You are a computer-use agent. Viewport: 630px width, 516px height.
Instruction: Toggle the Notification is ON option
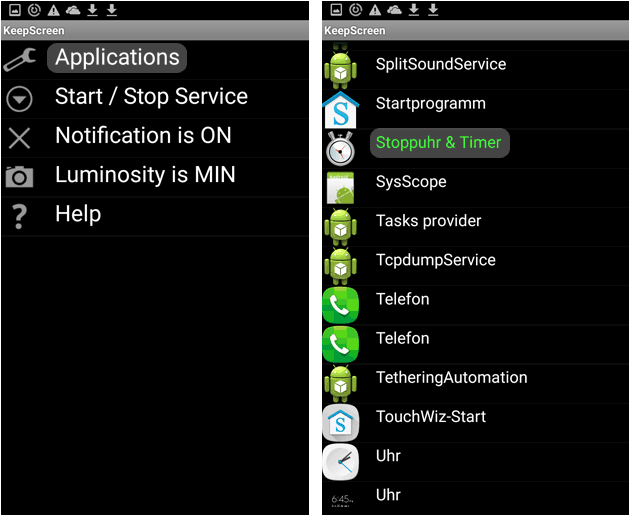[x=143, y=136]
